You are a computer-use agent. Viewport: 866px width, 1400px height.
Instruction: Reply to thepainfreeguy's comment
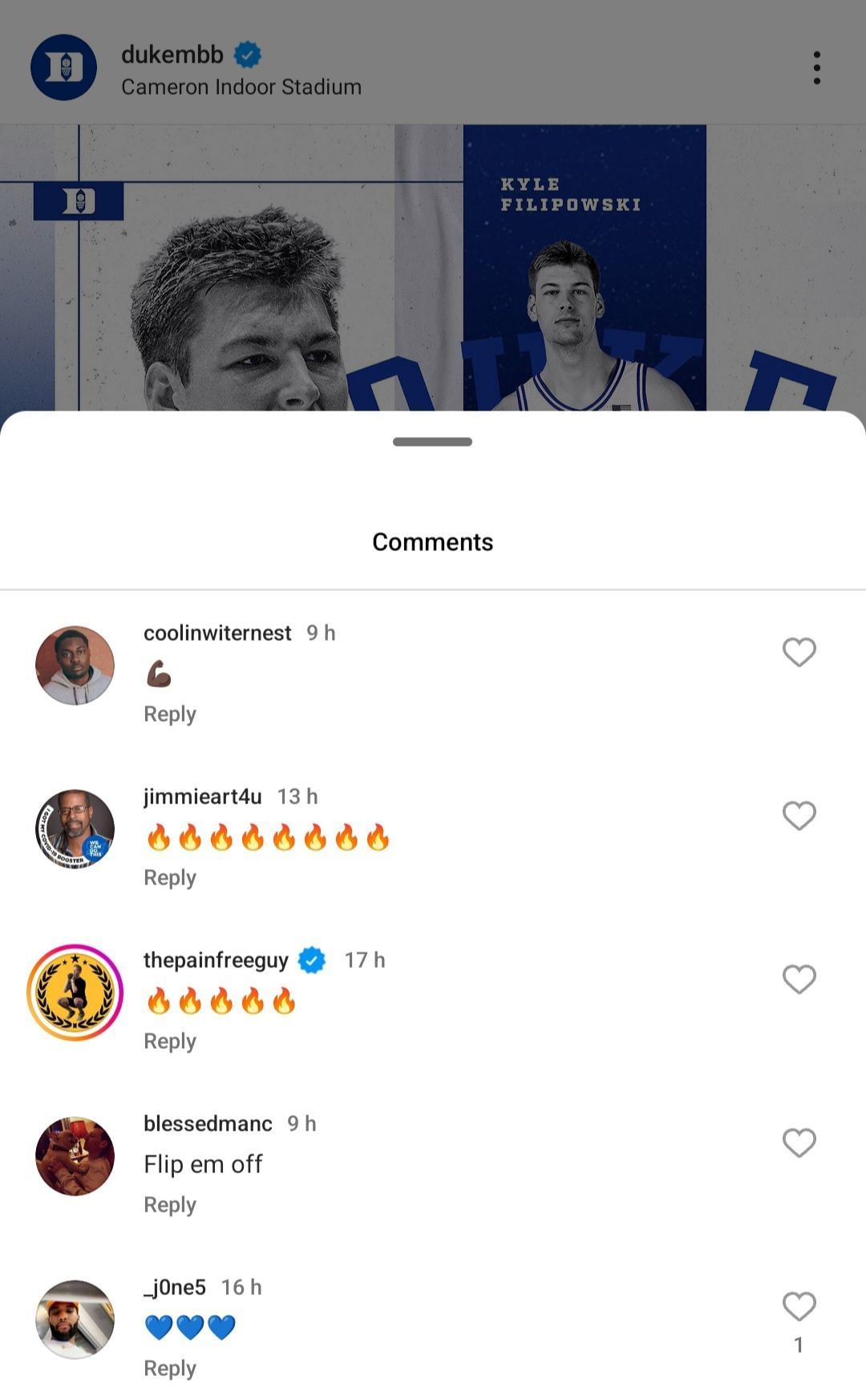[x=169, y=1041]
